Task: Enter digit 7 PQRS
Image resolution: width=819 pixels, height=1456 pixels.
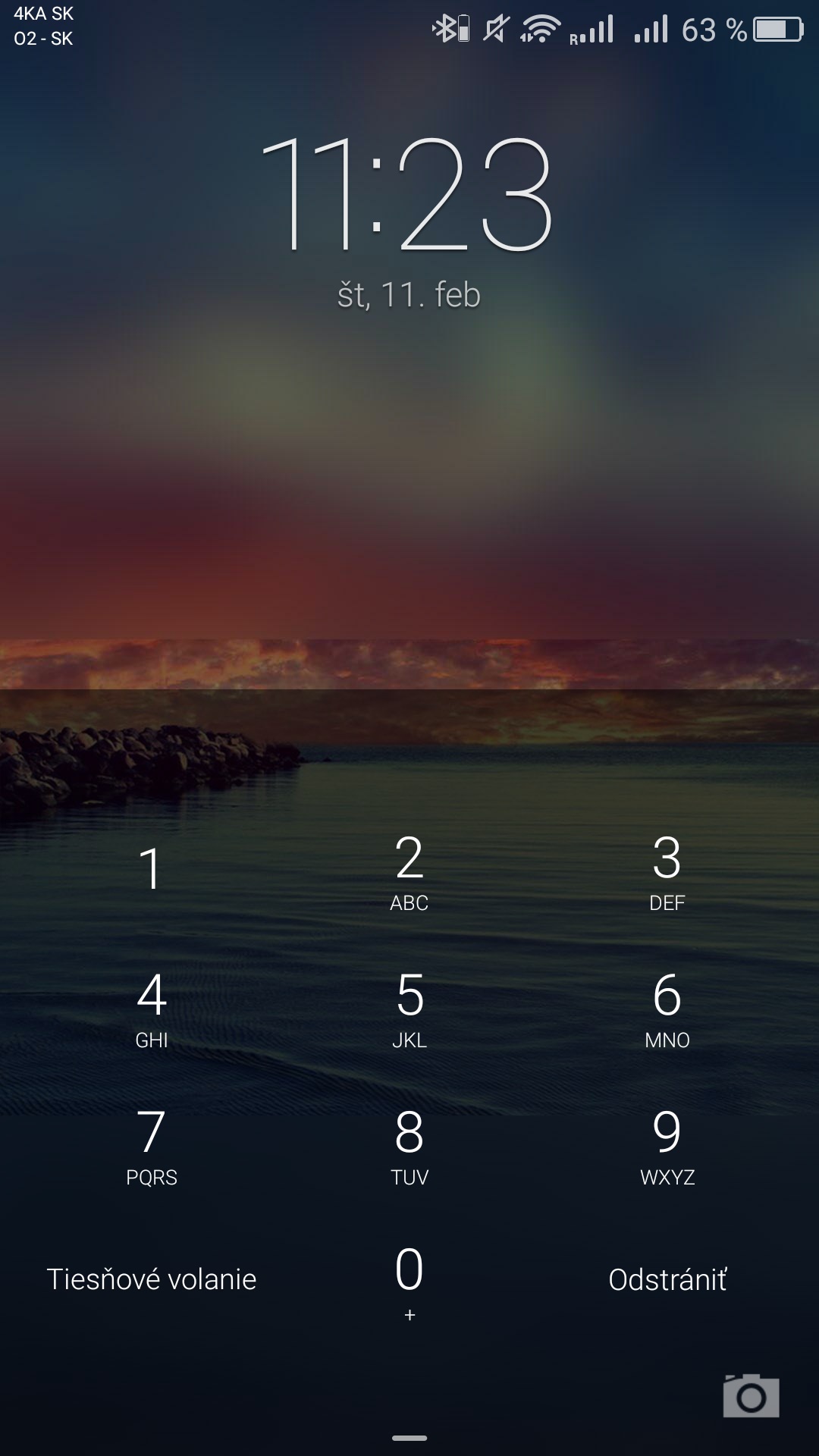Action: pos(152,1145)
